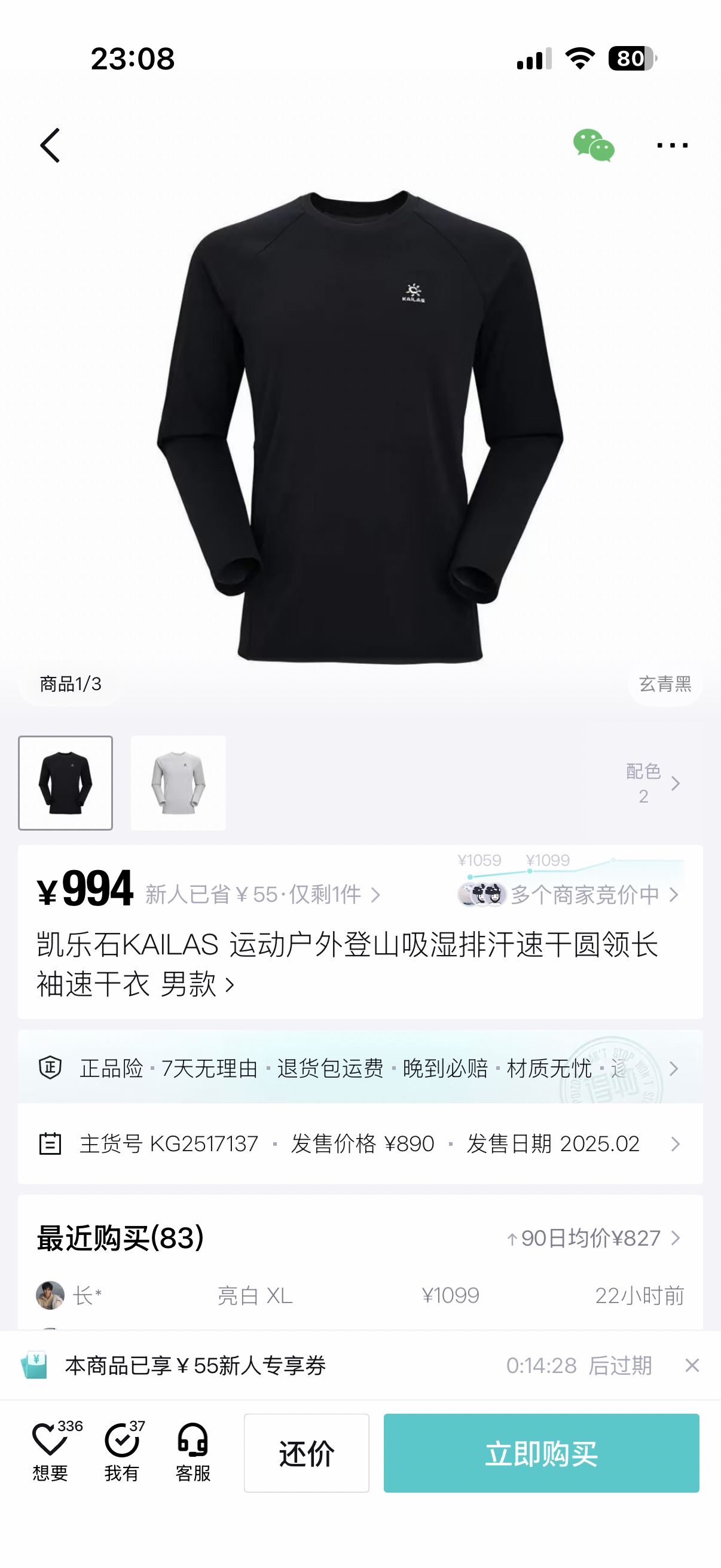Viewport: 721px width, 1568px height.
Task: Open the three-dot overflow menu
Action: (x=673, y=145)
